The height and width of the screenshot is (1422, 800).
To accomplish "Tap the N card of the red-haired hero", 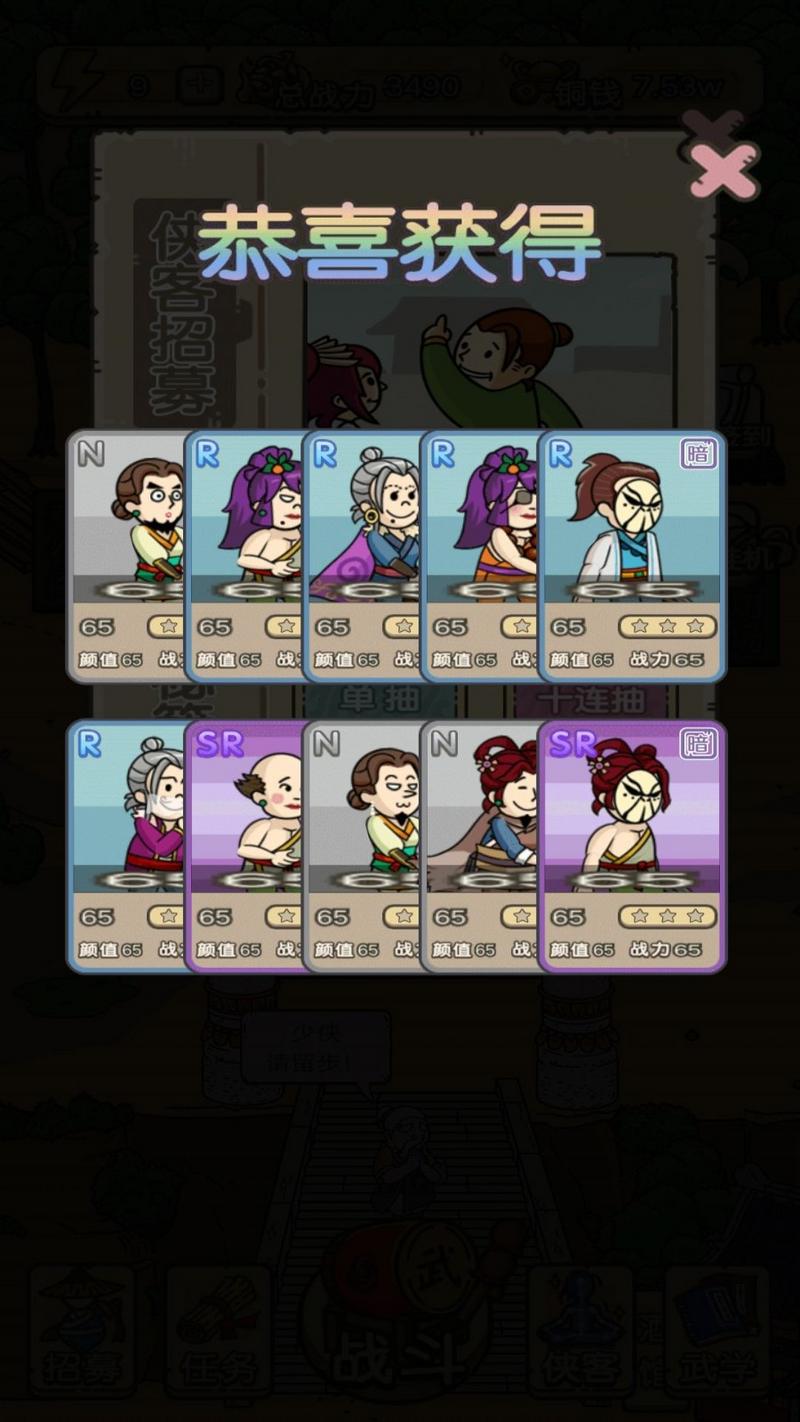I will pyautogui.click(x=480, y=846).
